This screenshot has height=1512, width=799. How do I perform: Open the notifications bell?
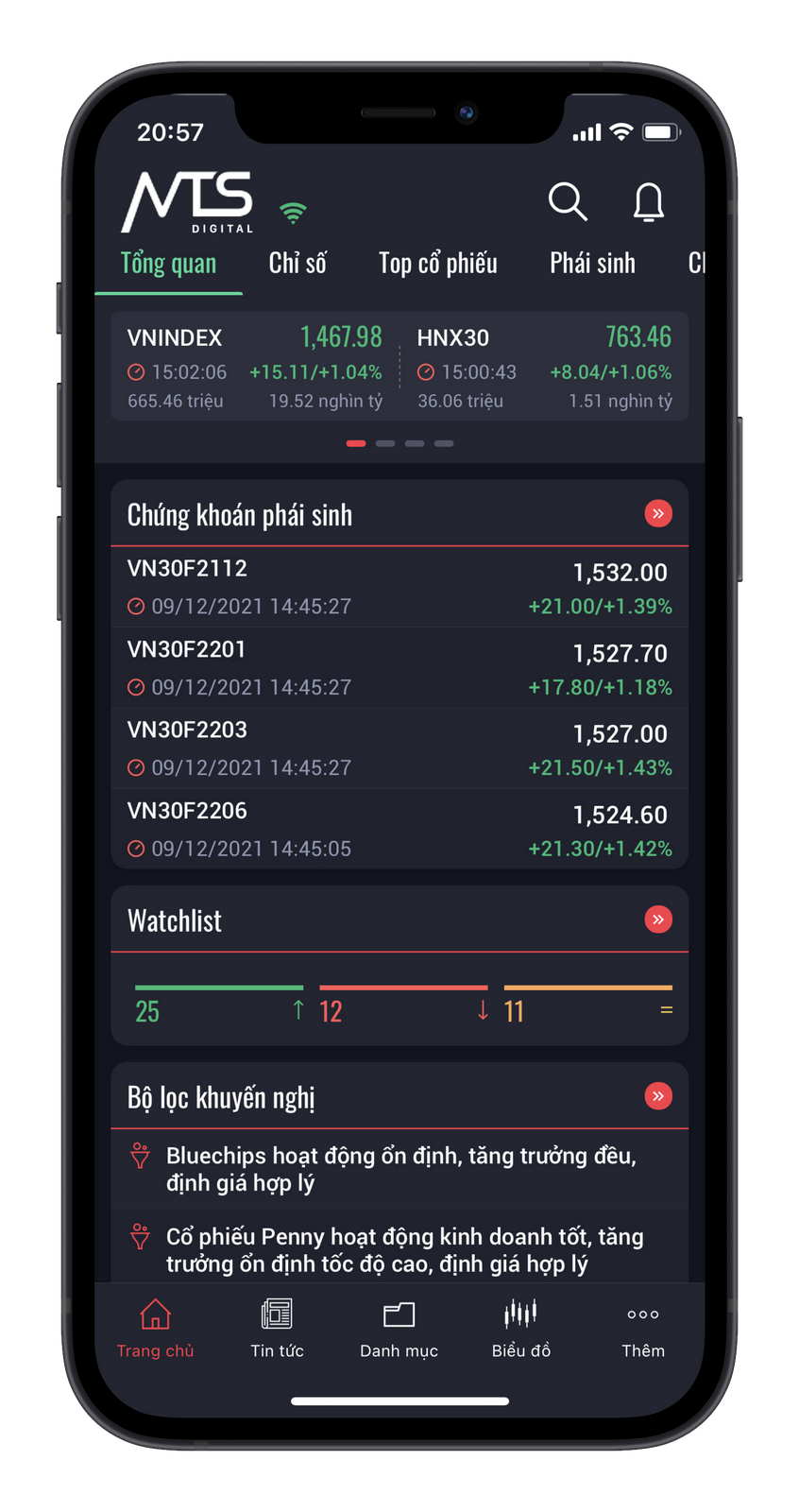pos(649,201)
